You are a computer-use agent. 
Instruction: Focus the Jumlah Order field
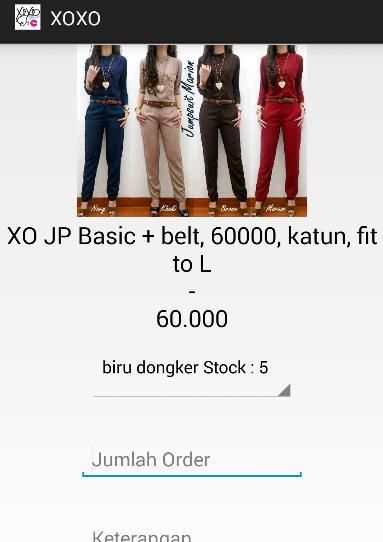tap(192, 460)
